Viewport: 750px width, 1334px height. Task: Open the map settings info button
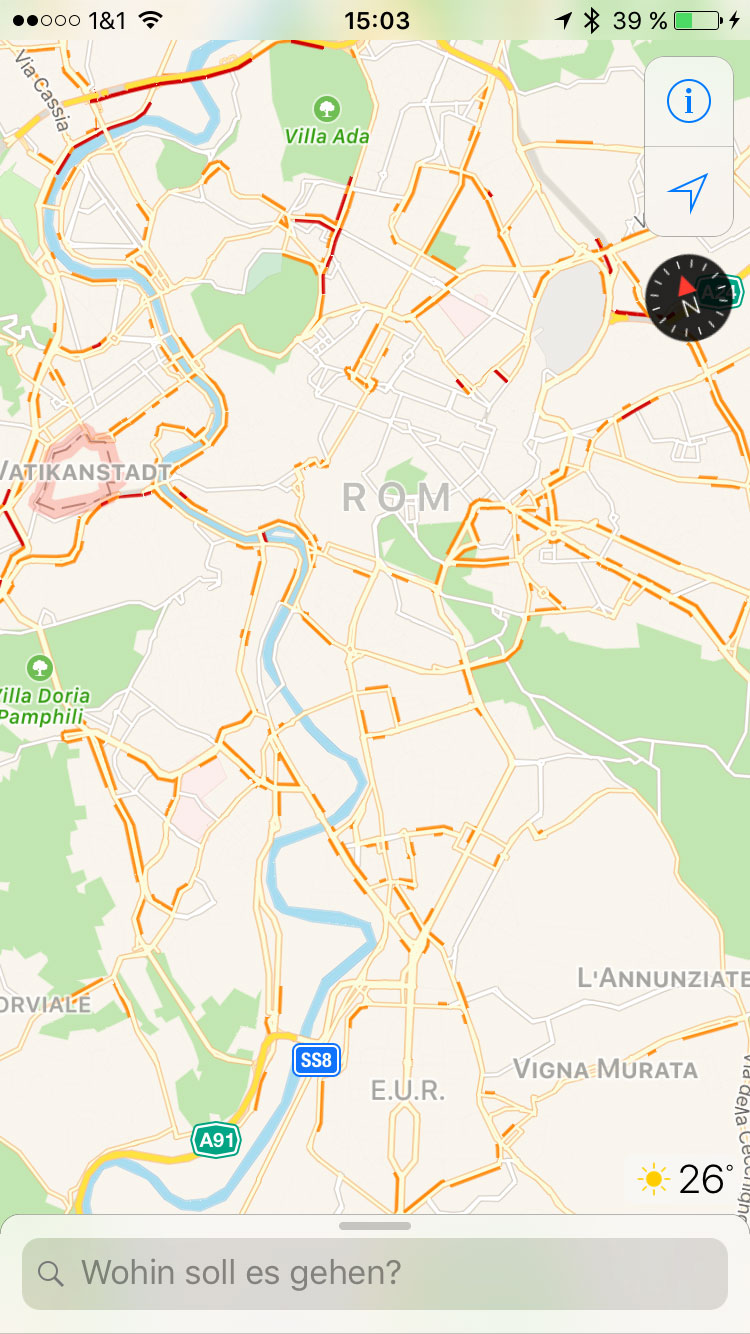click(689, 101)
